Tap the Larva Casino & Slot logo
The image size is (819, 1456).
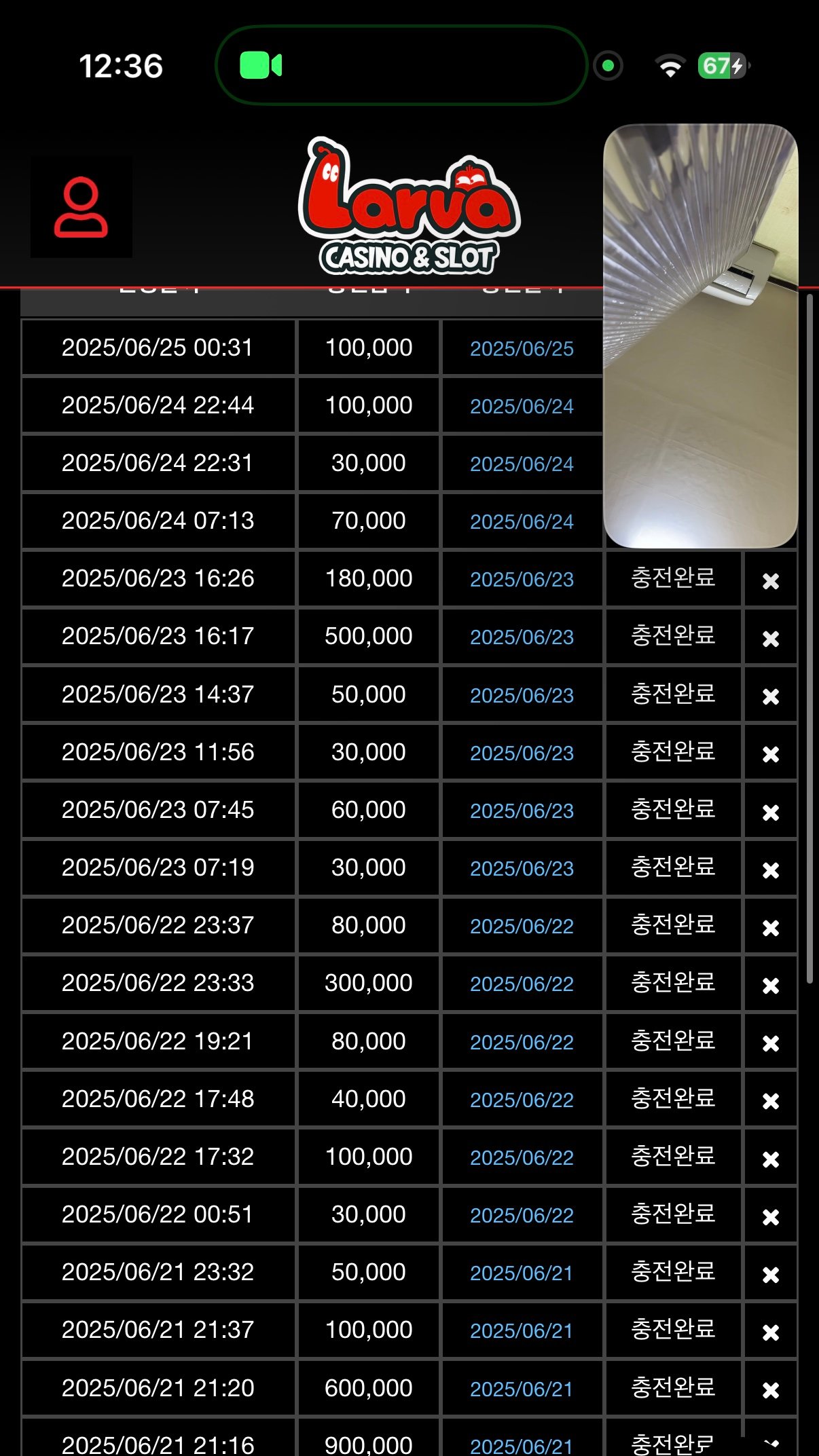click(x=408, y=207)
